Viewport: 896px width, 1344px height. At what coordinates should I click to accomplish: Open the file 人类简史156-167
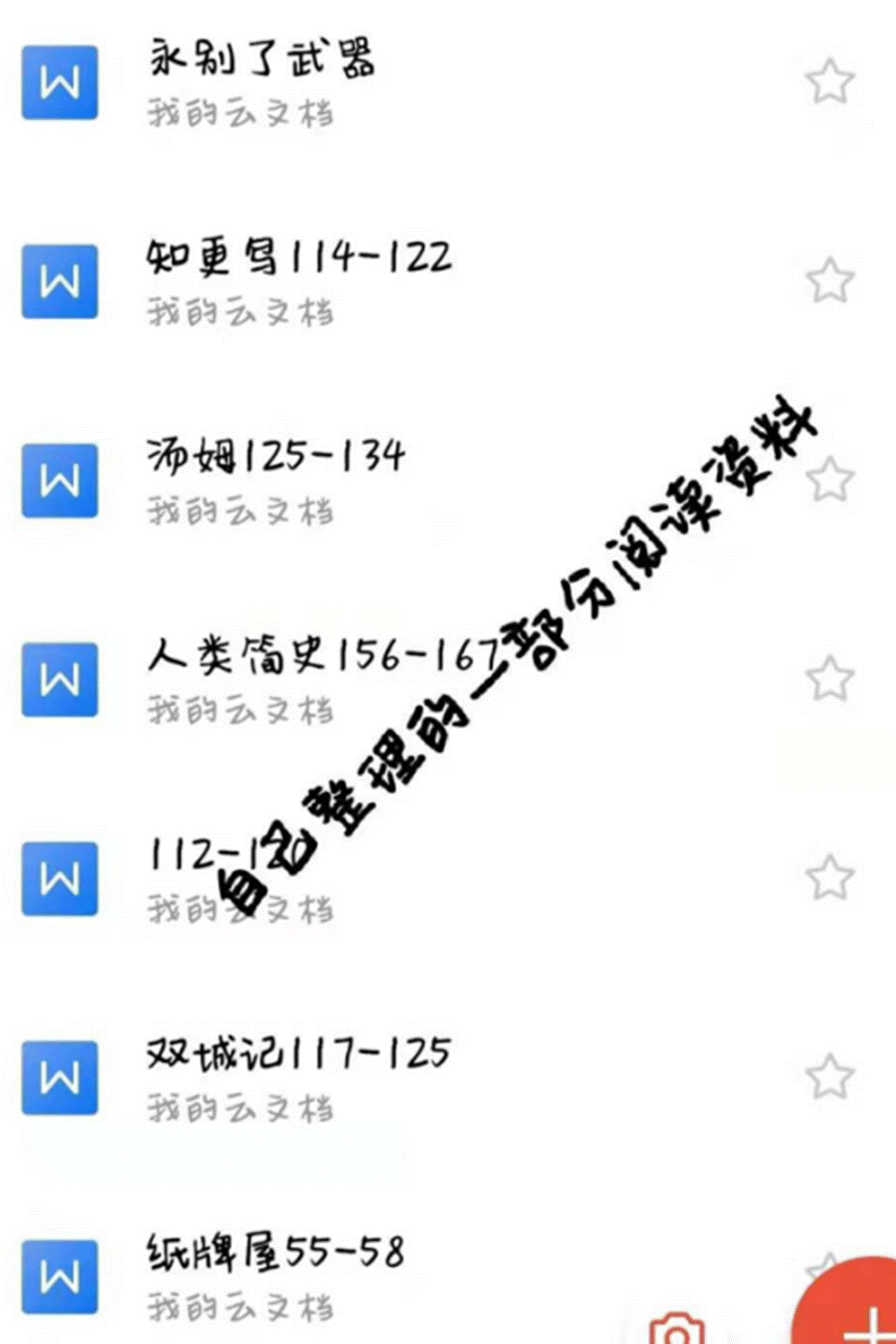pyautogui.click(x=324, y=656)
